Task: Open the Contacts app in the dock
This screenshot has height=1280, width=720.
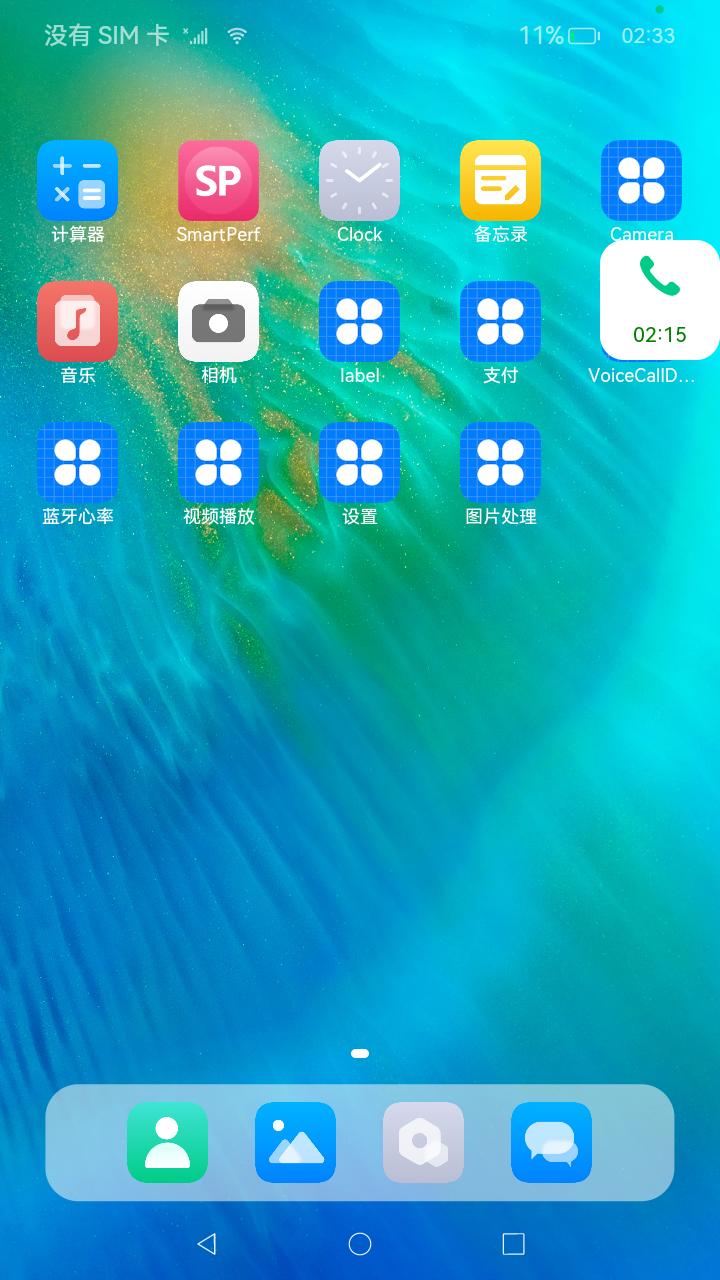Action: pos(167,1142)
